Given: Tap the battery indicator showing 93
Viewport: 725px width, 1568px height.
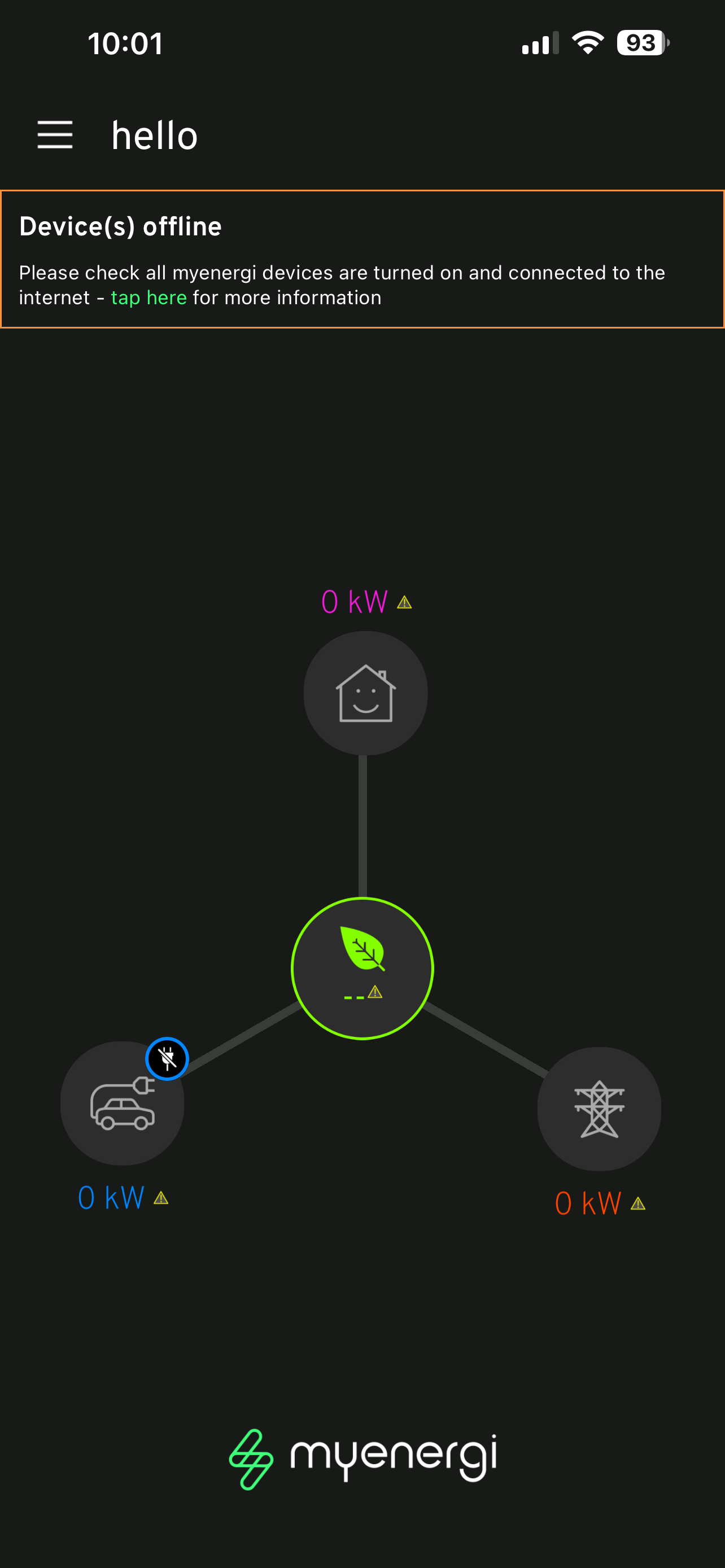Looking at the screenshot, I should tap(640, 42).
